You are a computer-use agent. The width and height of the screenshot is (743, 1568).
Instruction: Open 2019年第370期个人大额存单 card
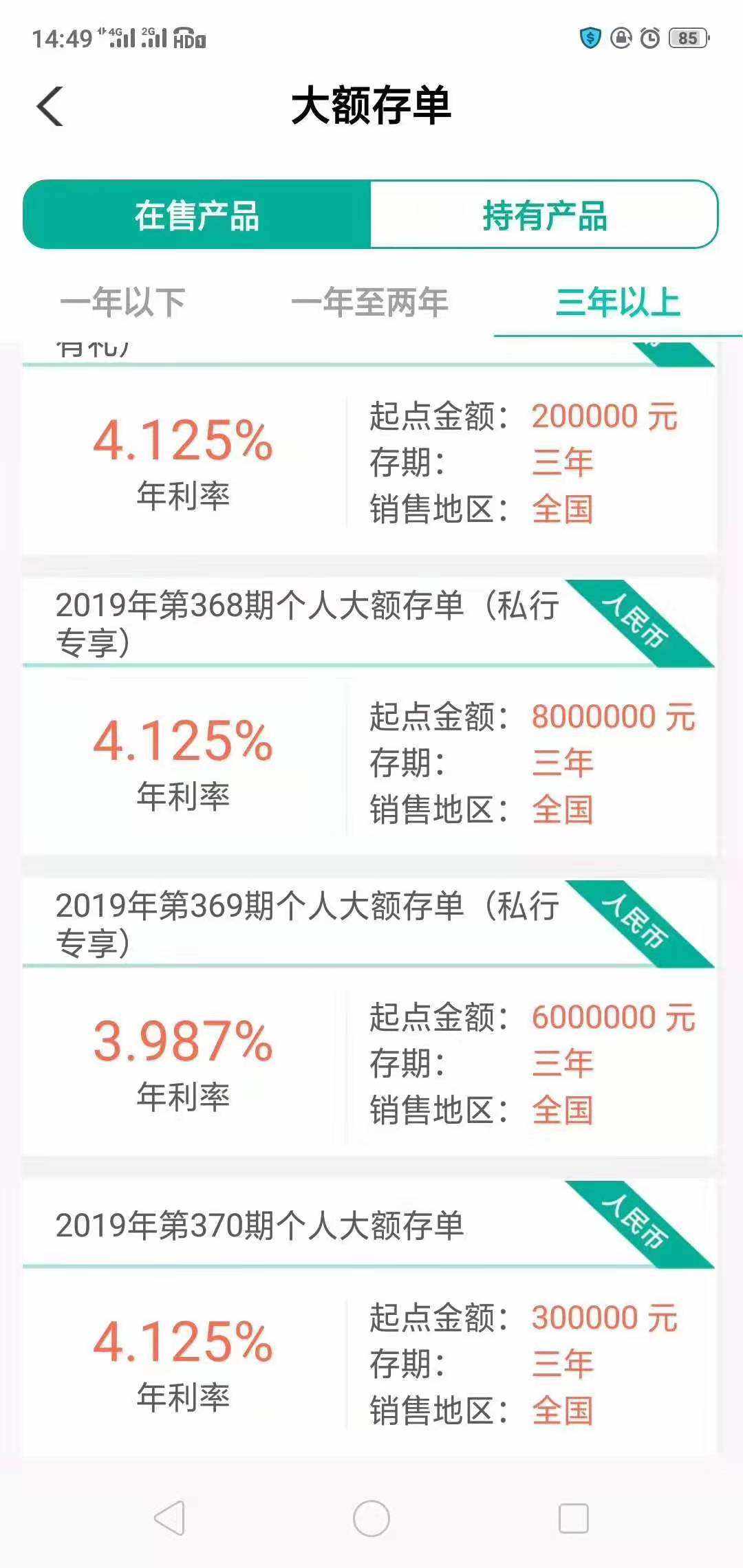click(x=369, y=1318)
